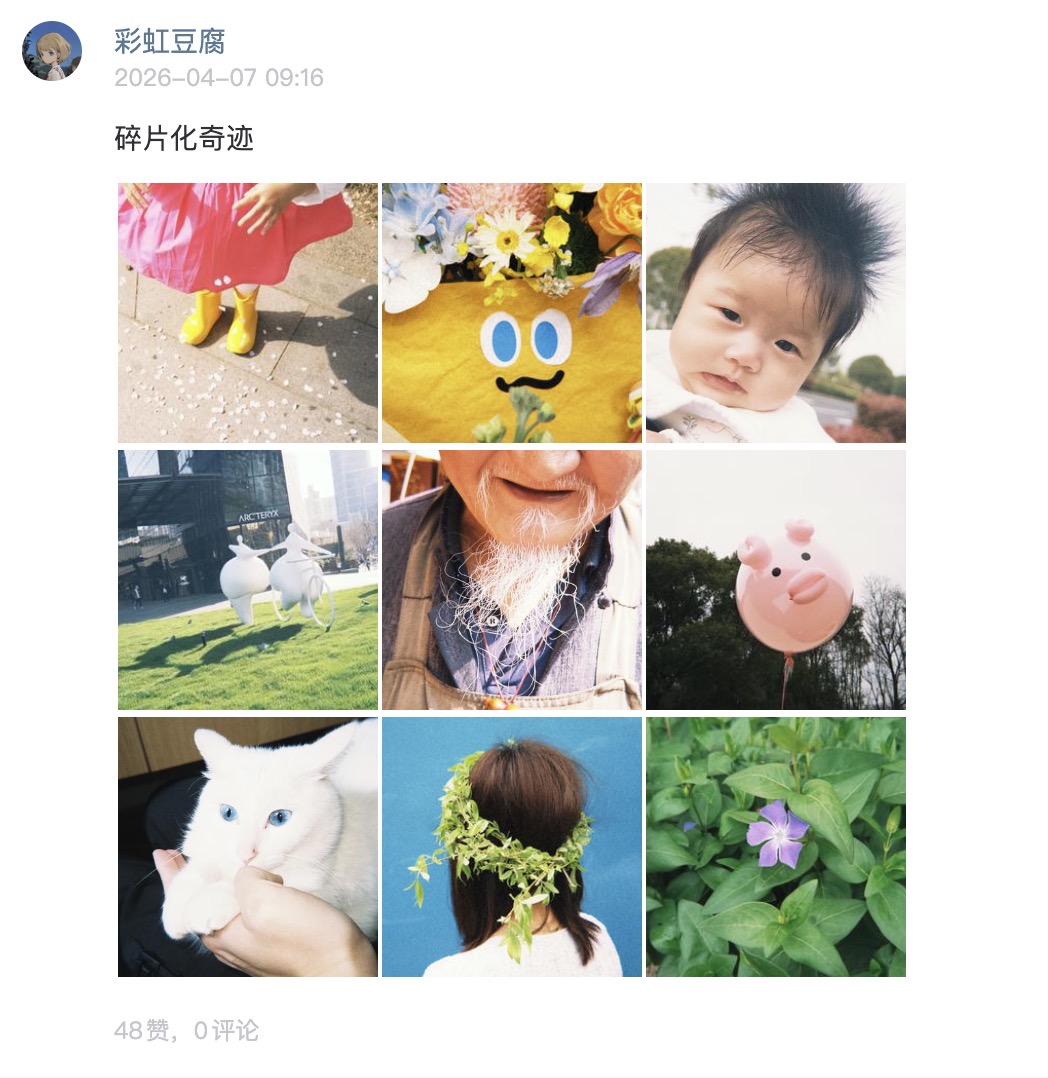The image size is (1048, 1078).
Task: View the white sculptures on lawn photo
Action: (248, 580)
